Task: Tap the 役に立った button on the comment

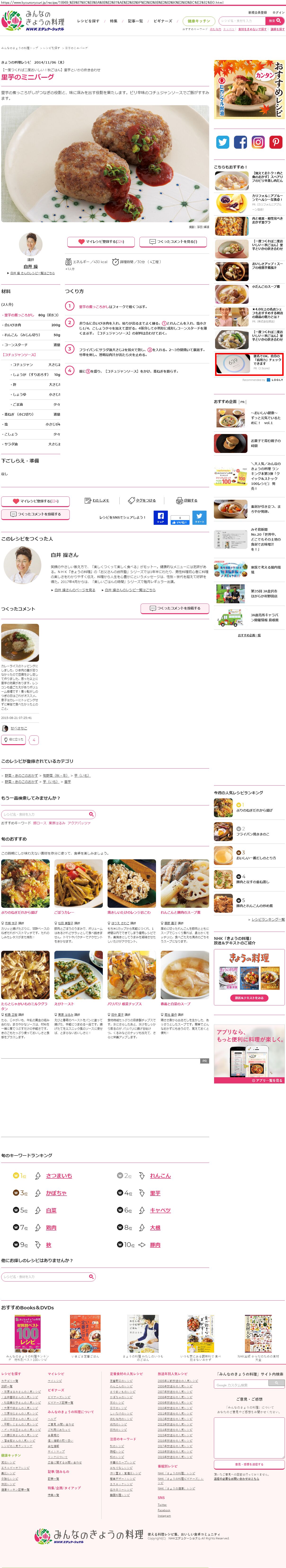Action: [13, 740]
